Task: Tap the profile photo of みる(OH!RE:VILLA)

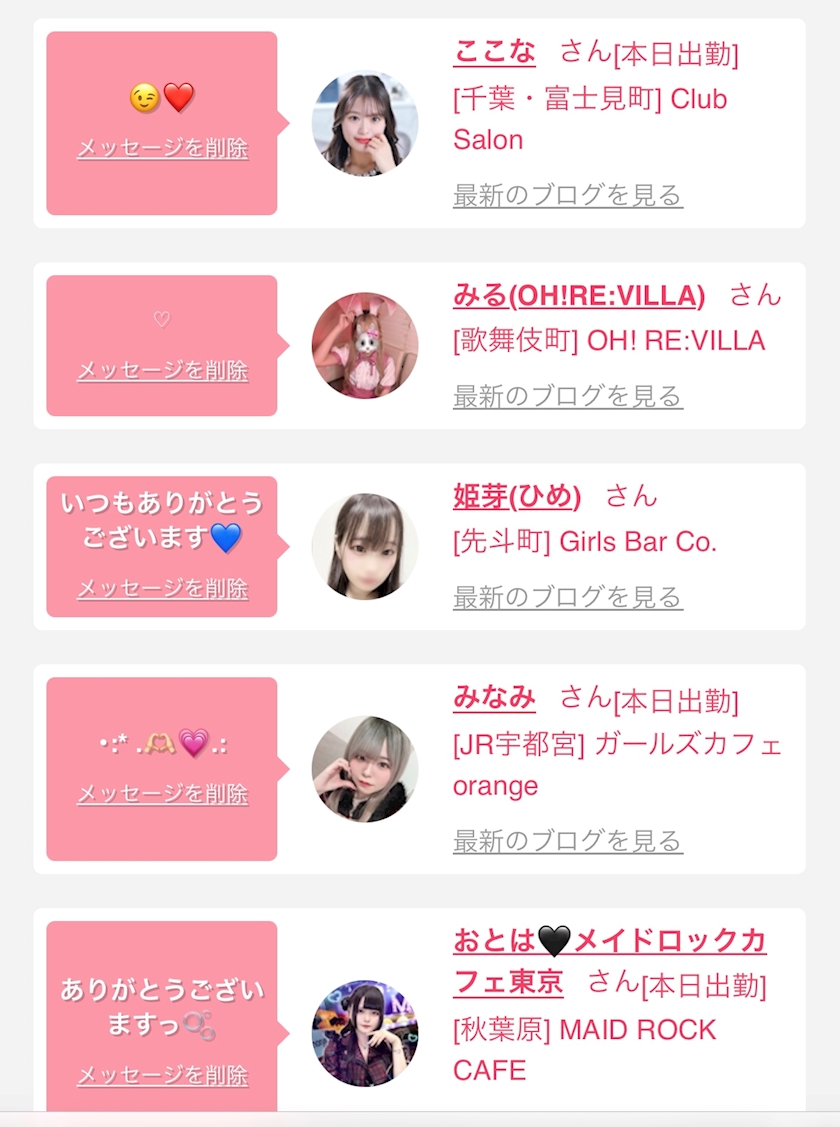Action: click(x=365, y=346)
